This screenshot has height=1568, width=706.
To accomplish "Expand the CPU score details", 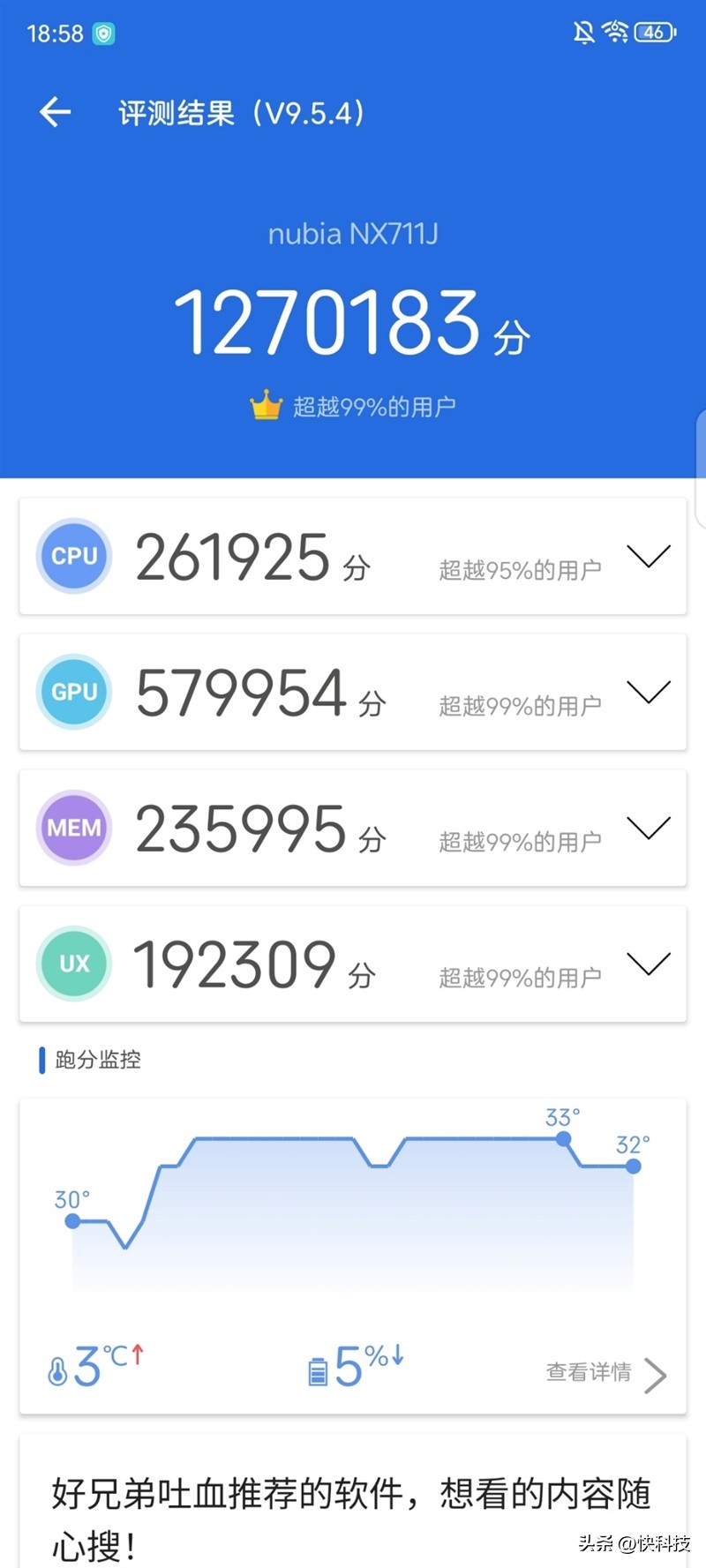I will tap(650, 556).
